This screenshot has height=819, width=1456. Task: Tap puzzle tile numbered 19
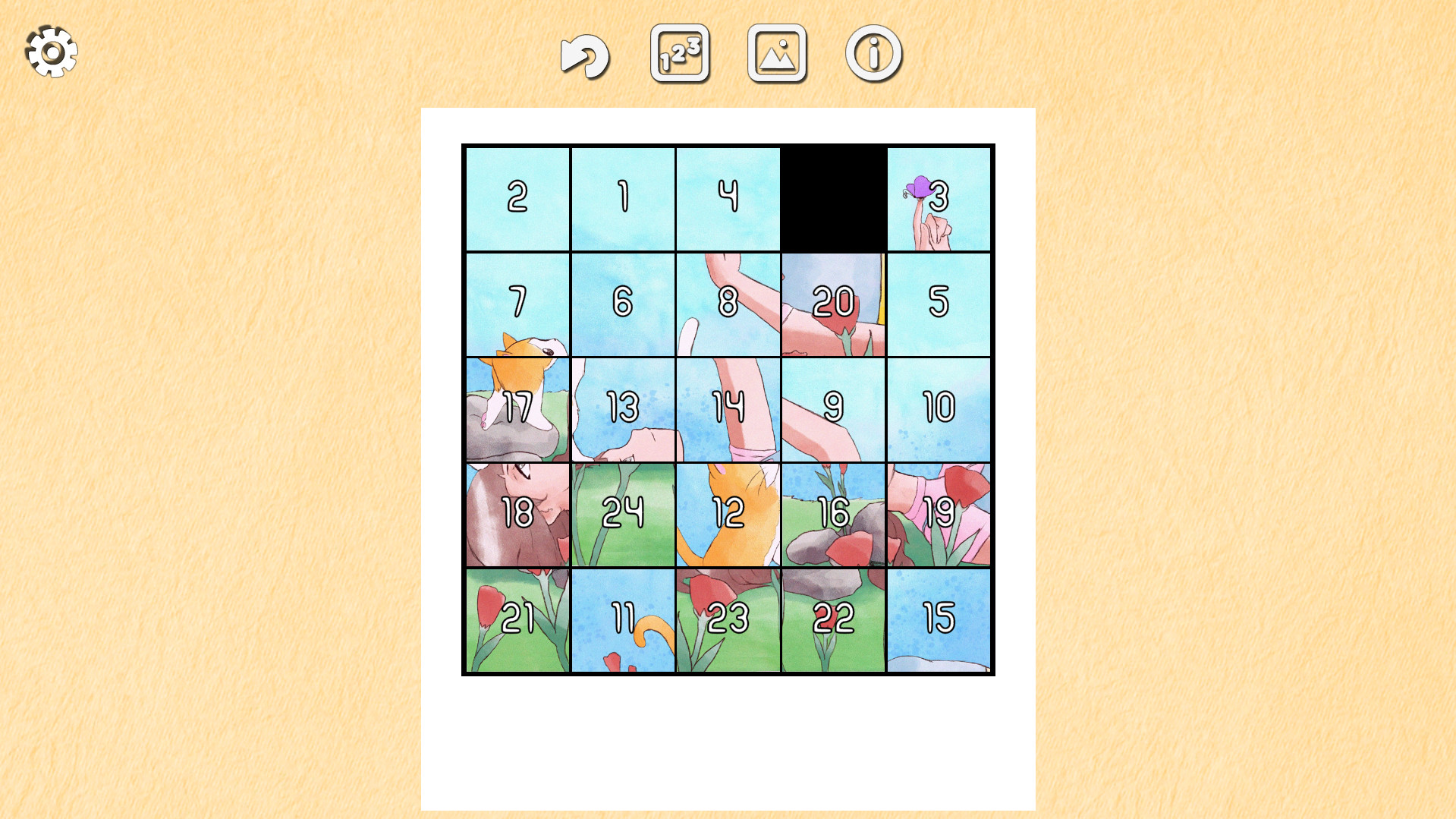(939, 515)
